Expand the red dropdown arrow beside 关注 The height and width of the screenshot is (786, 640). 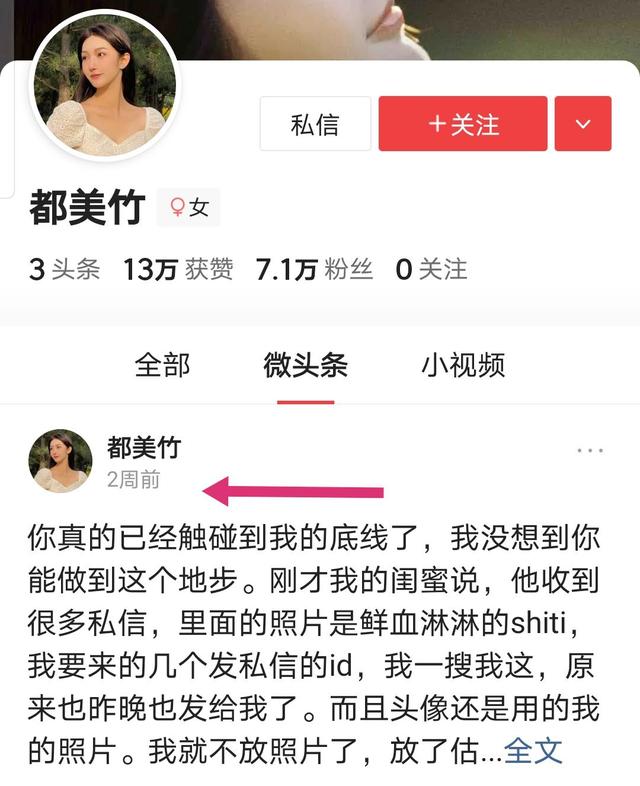583,124
